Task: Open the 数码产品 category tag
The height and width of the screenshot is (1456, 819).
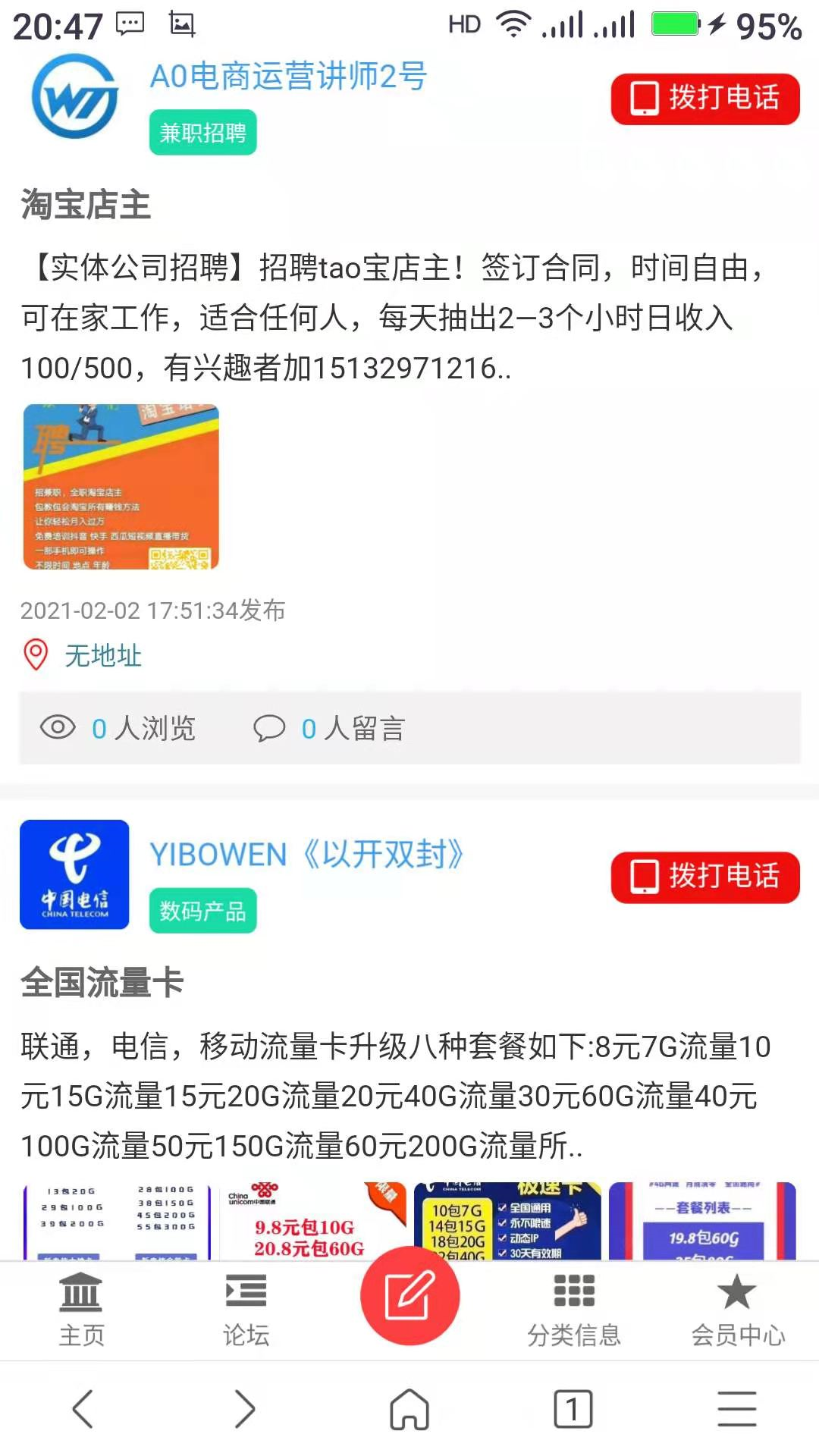Action: (x=202, y=911)
